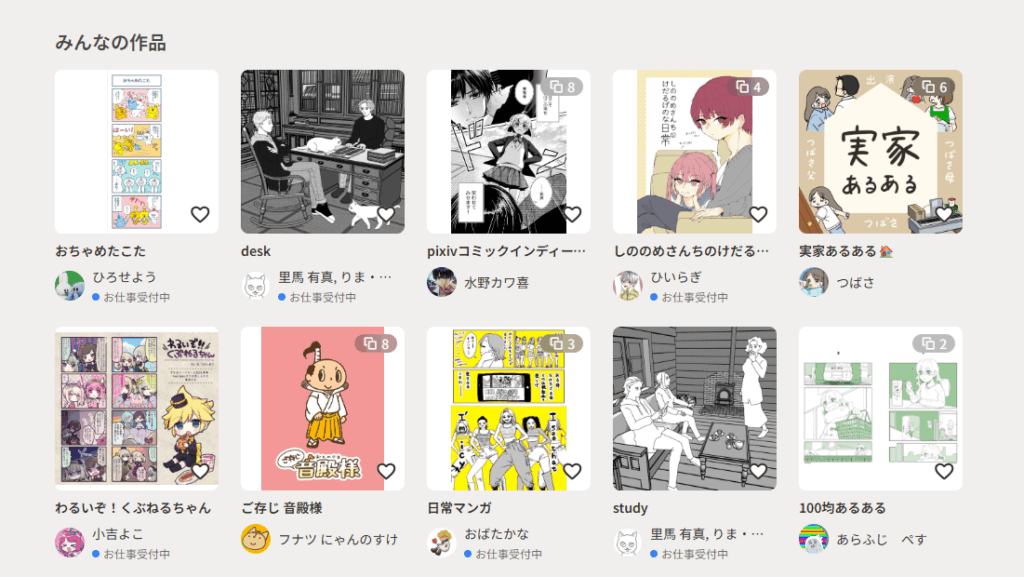Like the 実家あるある artwork
The height and width of the screenshot is (577, 1024).
(x=944, y=214)
